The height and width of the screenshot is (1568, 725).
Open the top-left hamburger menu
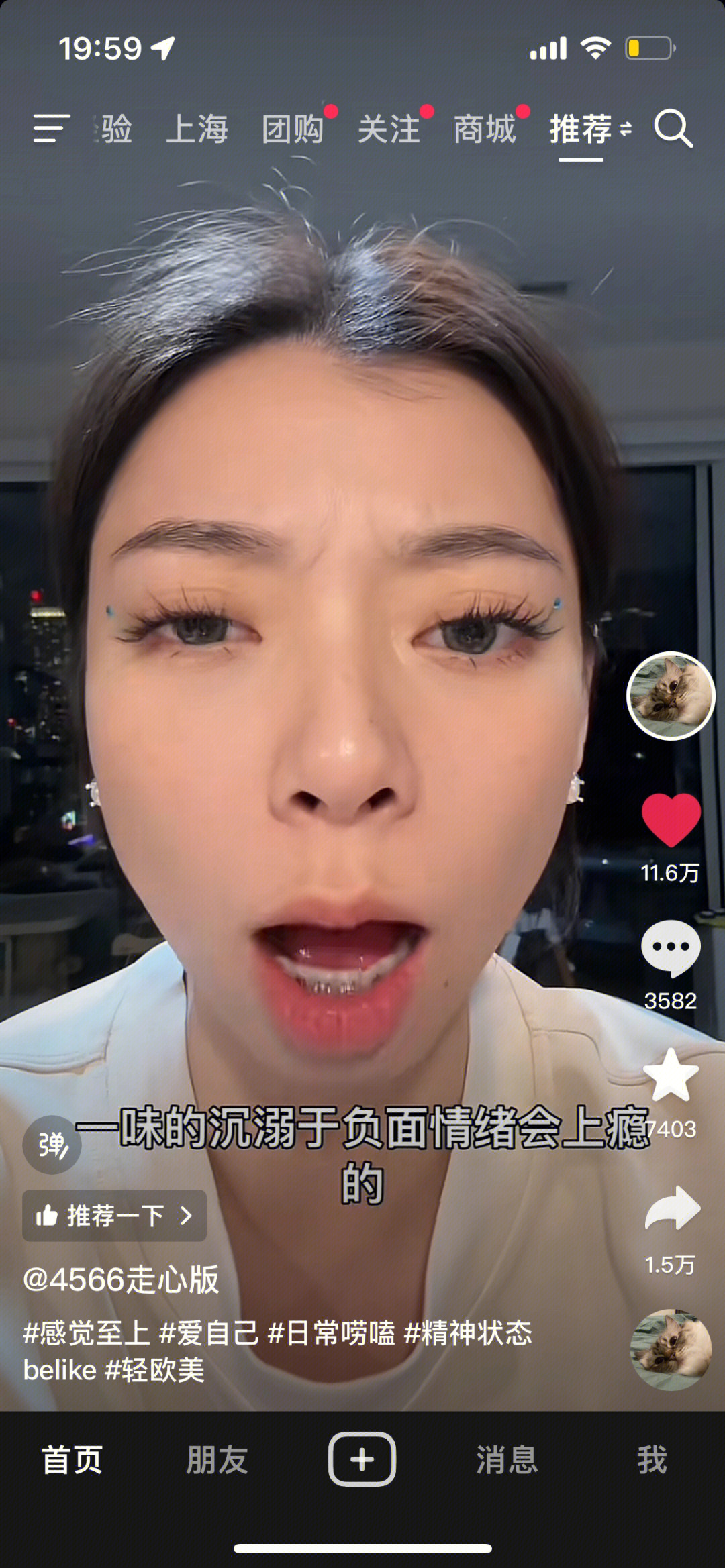click(52, 128)
